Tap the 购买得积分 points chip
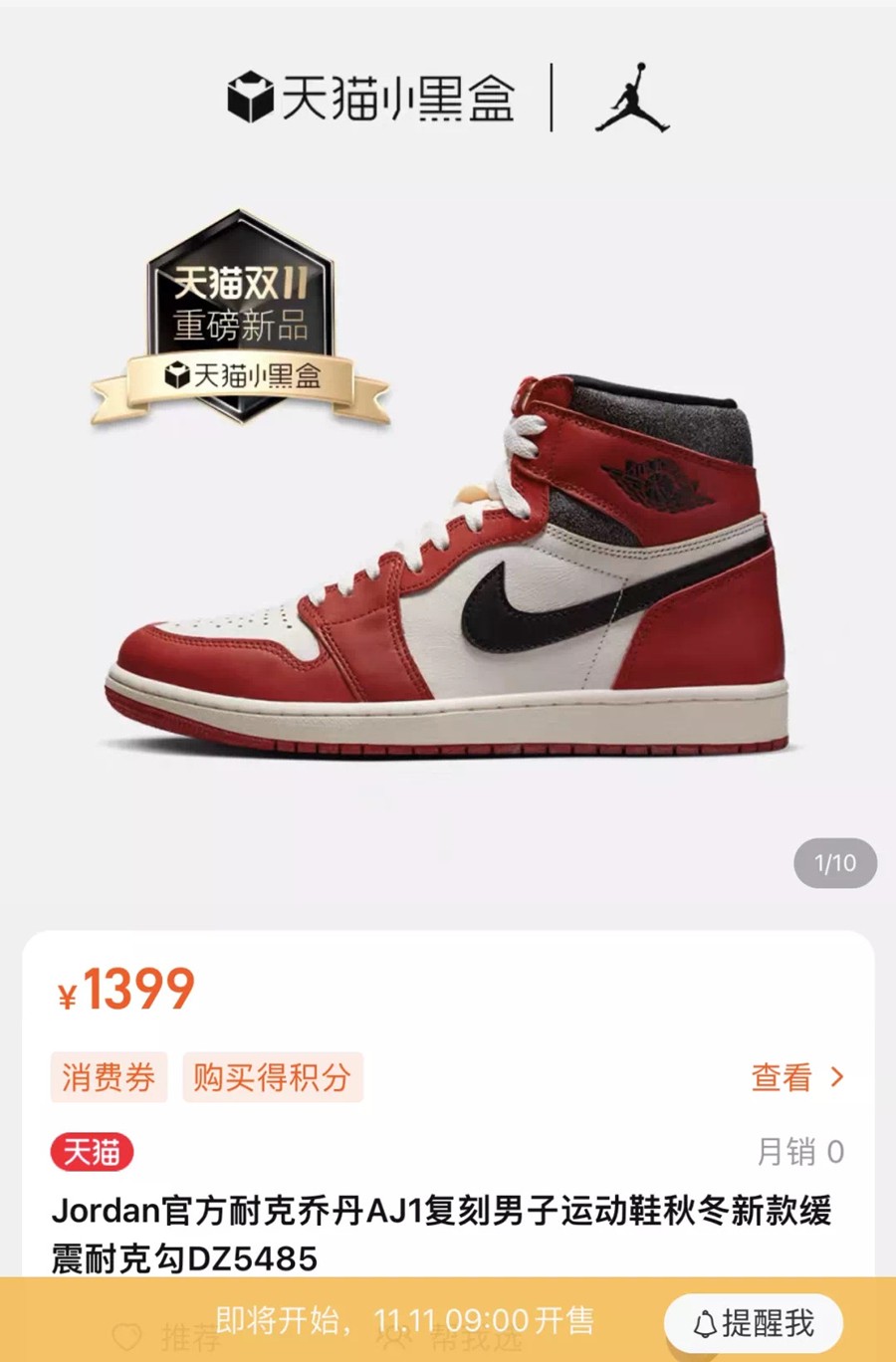 [272, 1077]
